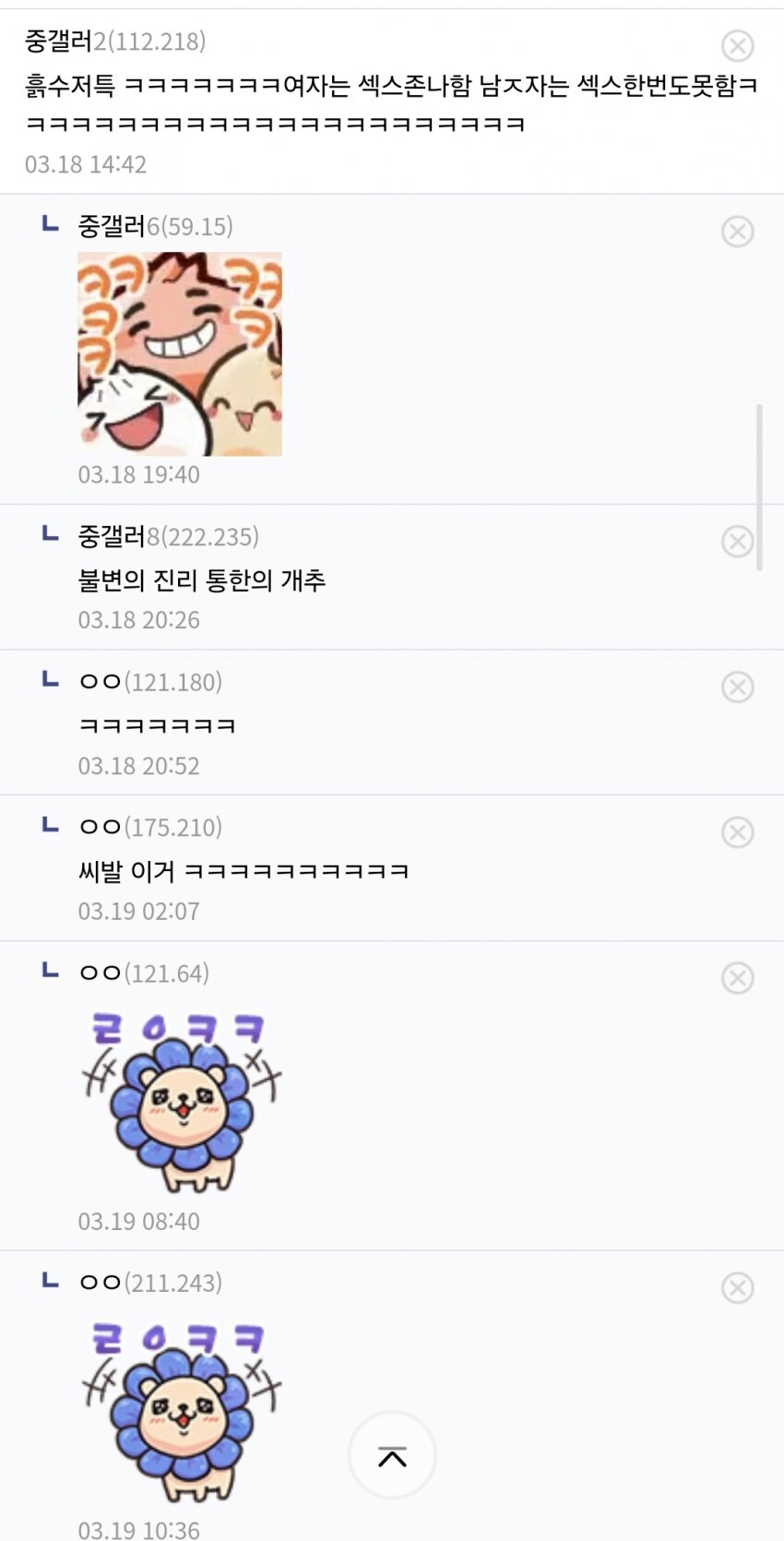Click the delete icon on 중갤러8's reply
The image size is (784, 1541).
[736, 542]
